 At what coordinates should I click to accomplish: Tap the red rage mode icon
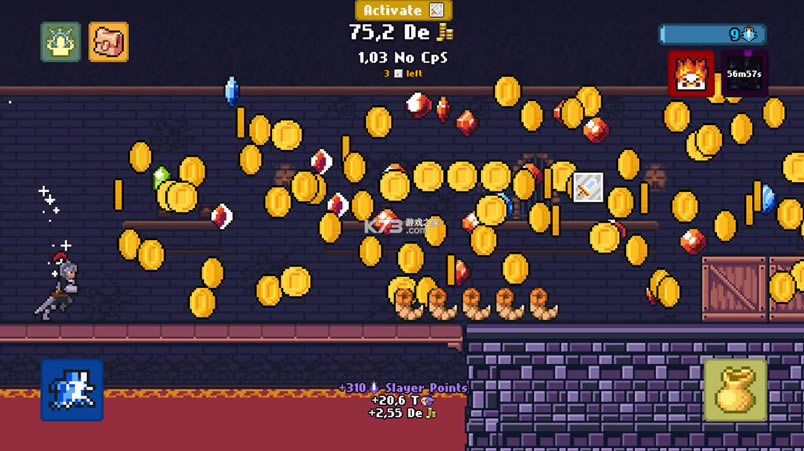(x=691, y=73)
